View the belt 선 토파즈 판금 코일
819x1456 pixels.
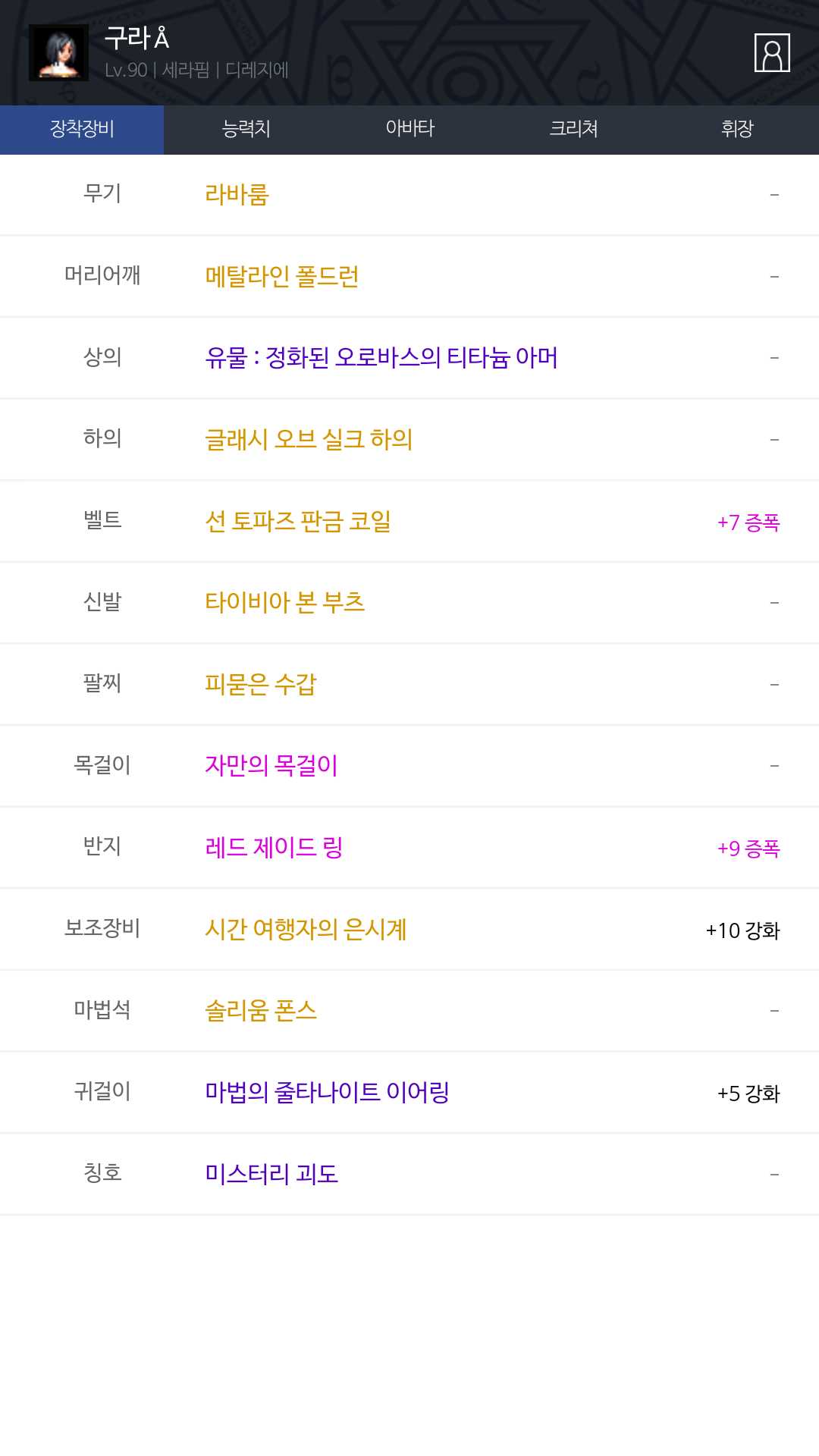[298, 521]
